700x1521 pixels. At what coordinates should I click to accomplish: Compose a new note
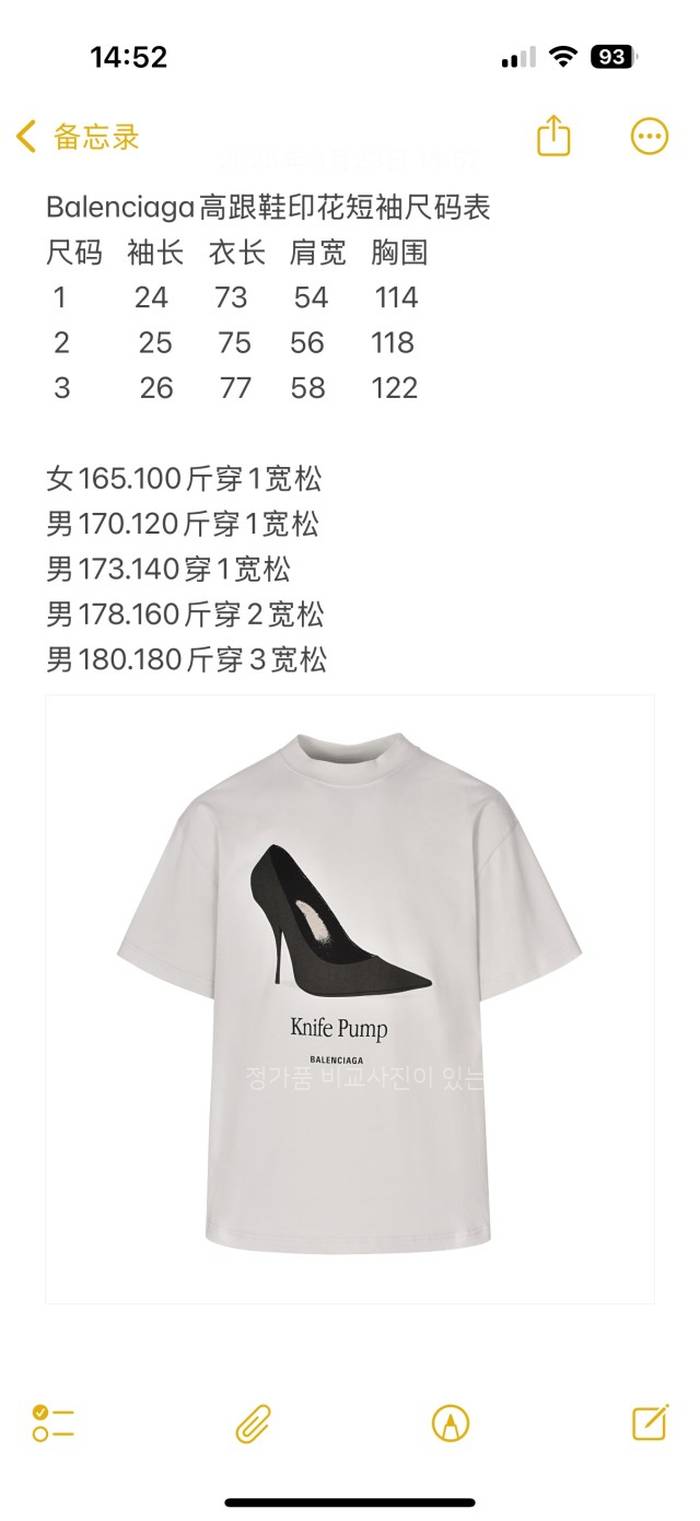pyautogui.click(x=650, y=1421)
